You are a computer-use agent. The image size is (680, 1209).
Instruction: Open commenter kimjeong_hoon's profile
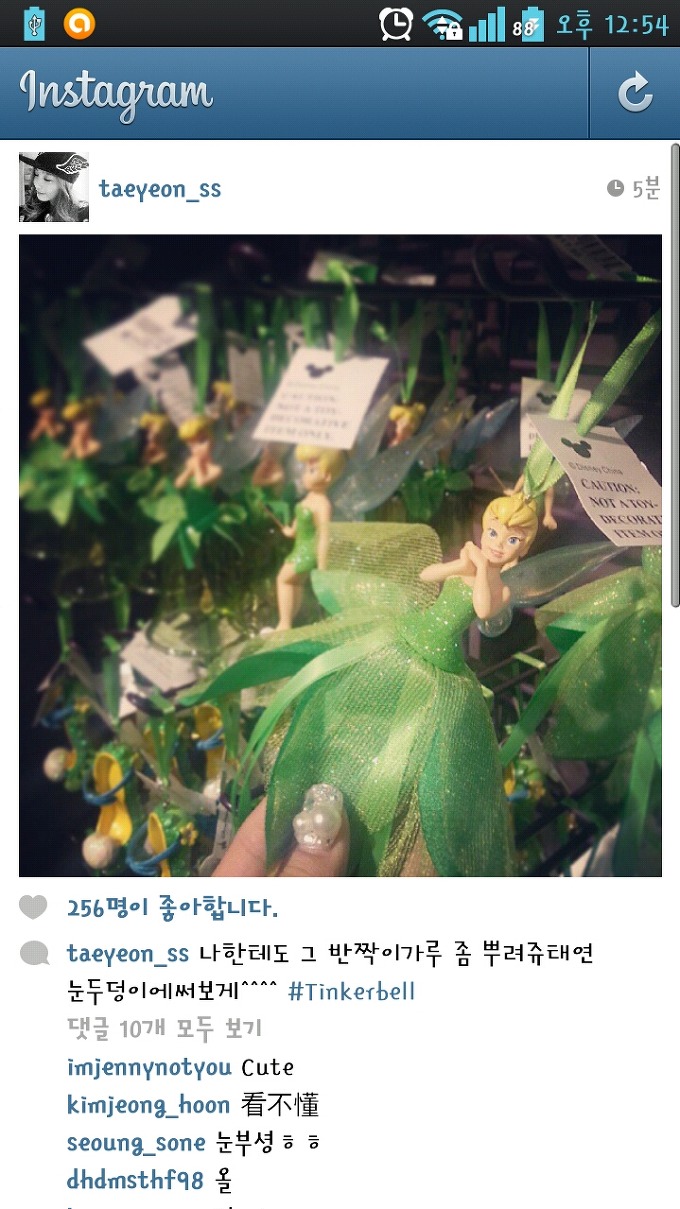148,1105
